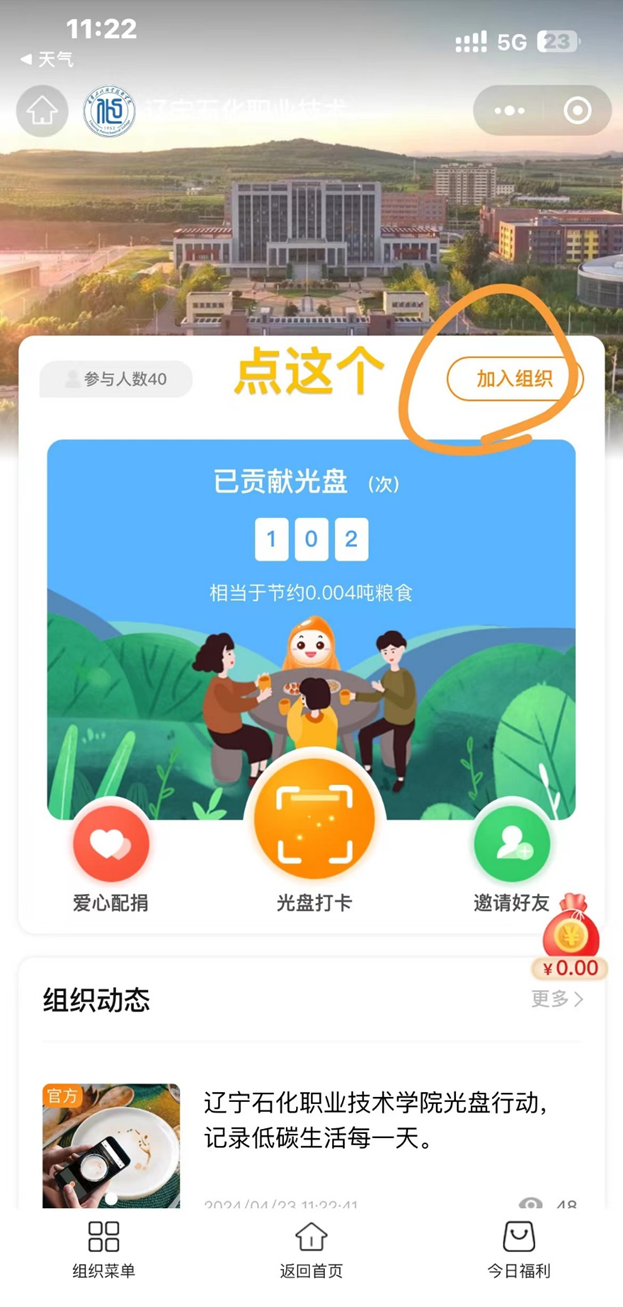Screen dimensions: 623x1307
Task: Go to the 返回首页 tab
Action: [x=311, y=1249]
